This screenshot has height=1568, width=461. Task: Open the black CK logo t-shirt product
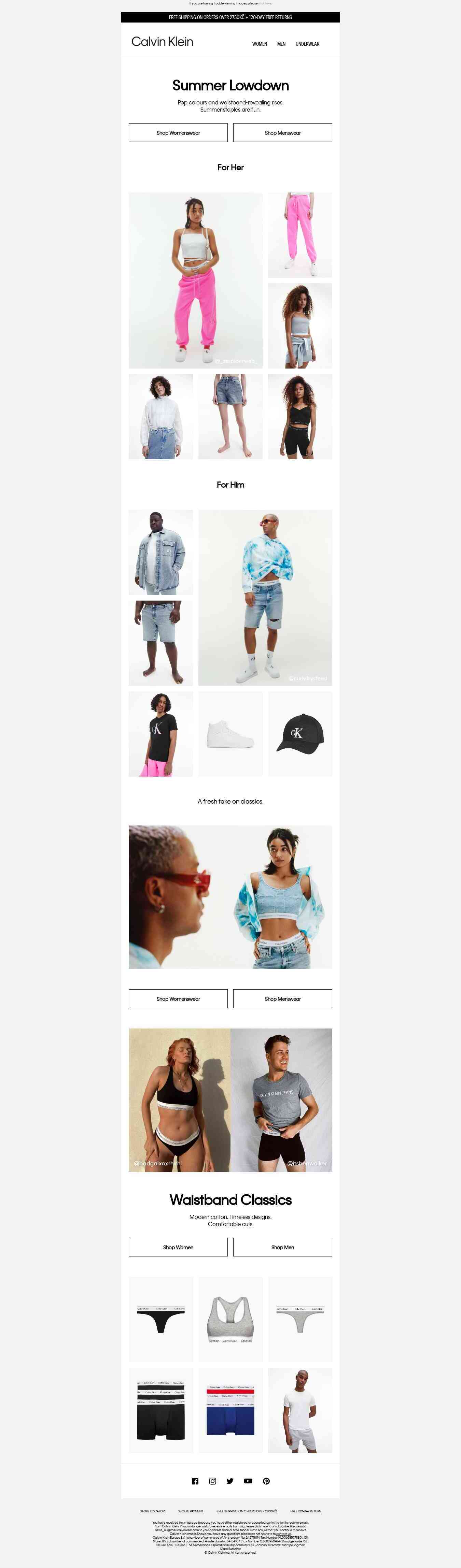tap(161, 734)
